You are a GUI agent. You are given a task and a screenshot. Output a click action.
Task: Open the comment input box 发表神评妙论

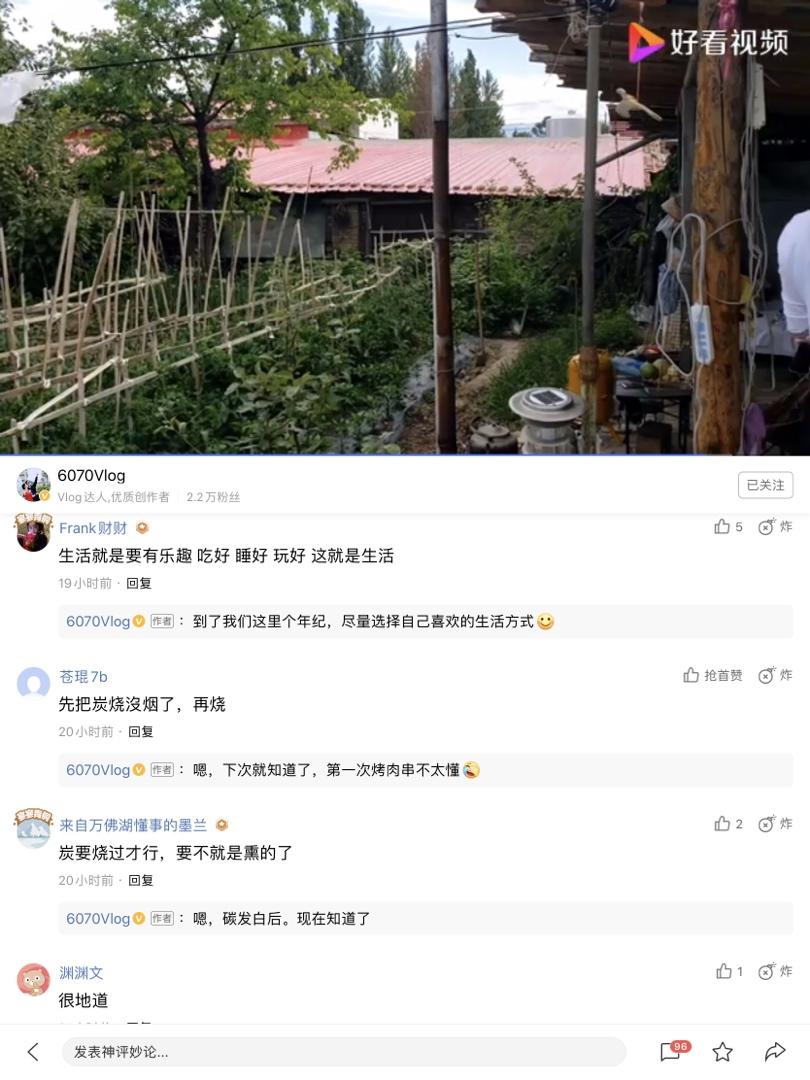(343, 1051)
